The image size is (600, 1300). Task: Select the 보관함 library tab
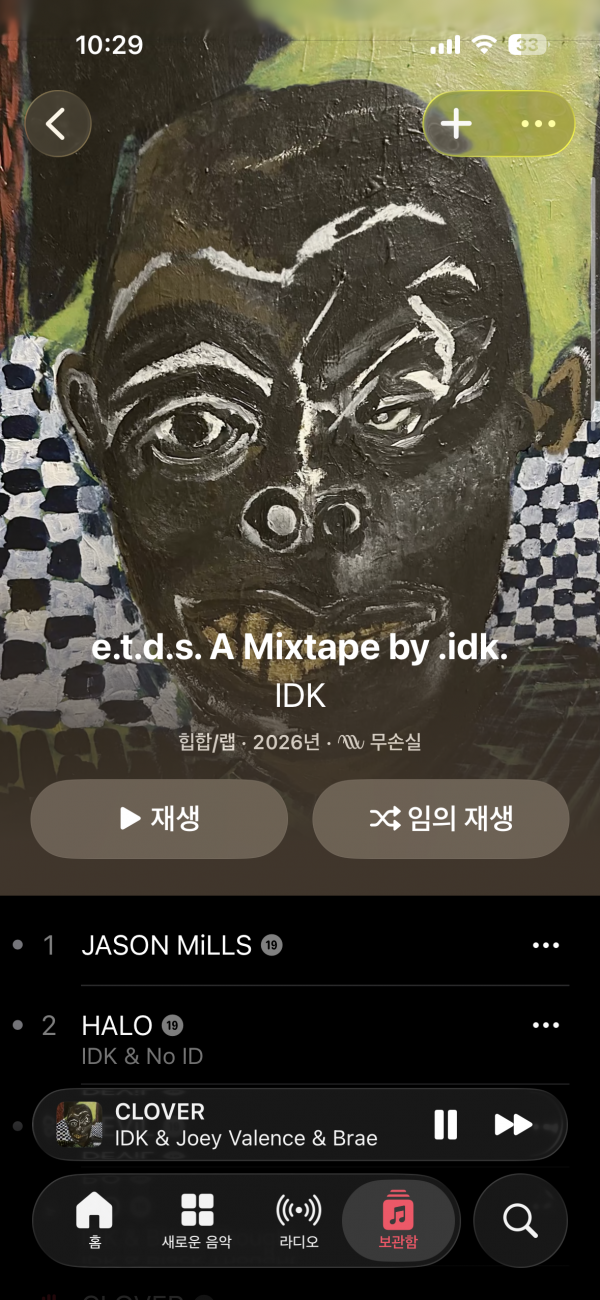[x=398, y=1220]
